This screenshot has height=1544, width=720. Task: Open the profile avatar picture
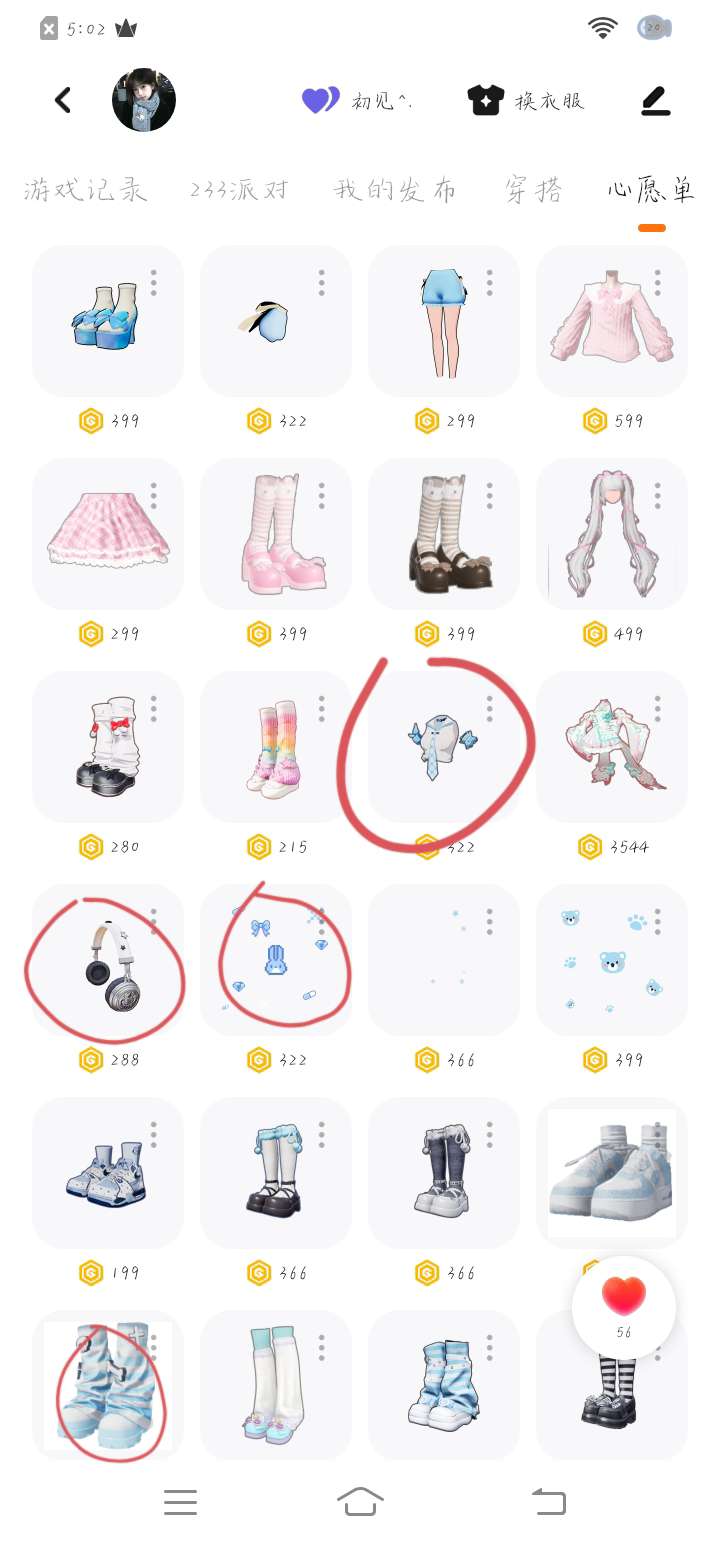pyautogui.click(x=144, y=100)
